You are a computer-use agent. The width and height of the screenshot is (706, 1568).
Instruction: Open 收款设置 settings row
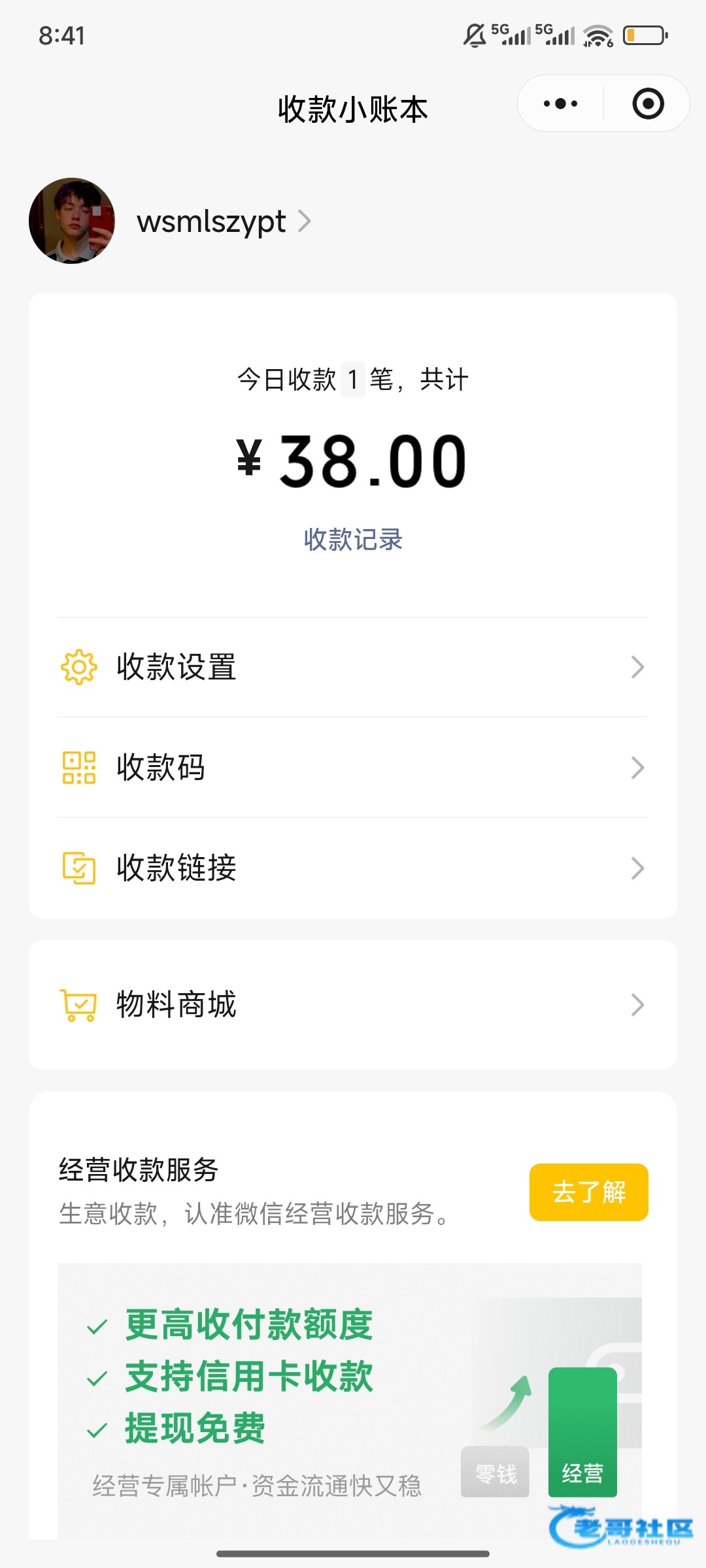(x=353, y=667)
